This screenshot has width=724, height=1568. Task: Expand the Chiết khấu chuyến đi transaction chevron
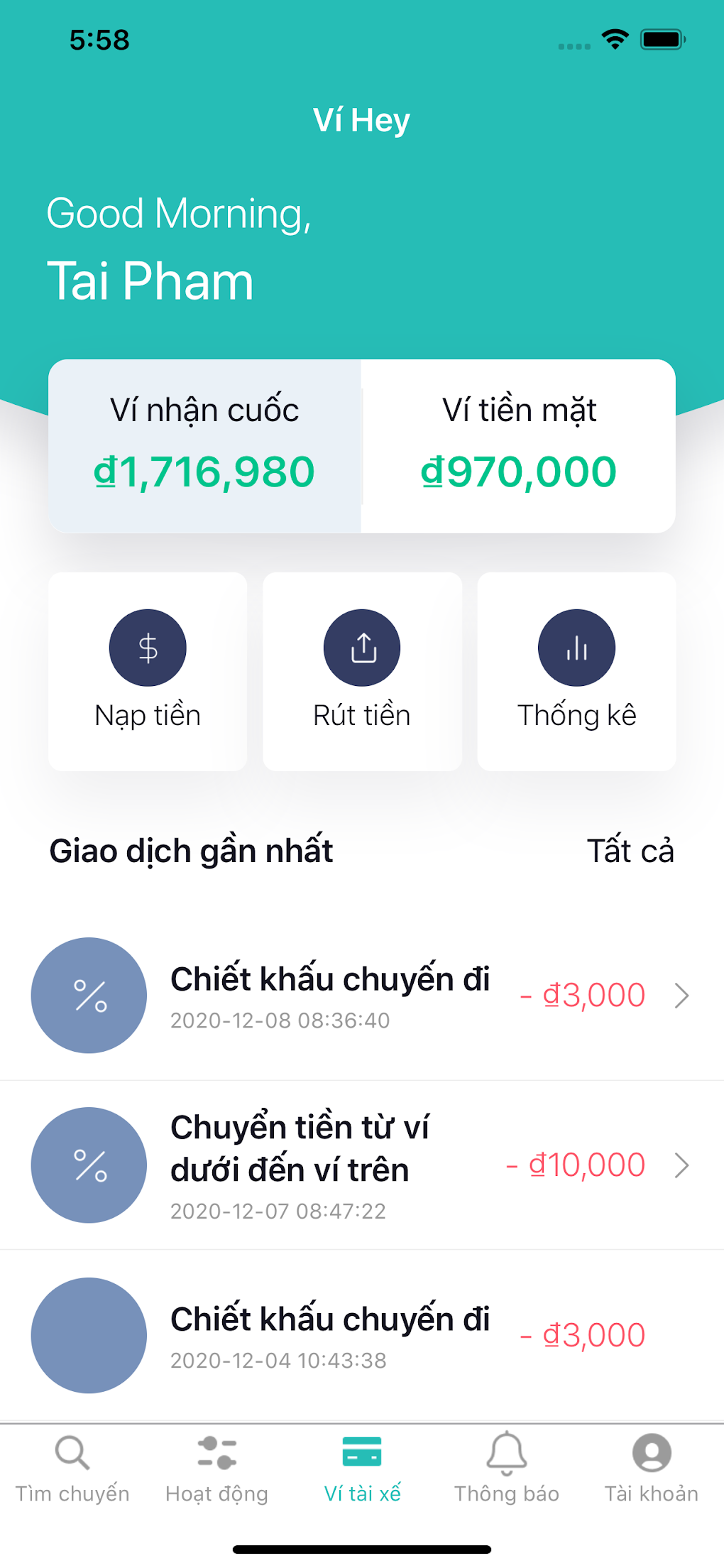(681, 994)
